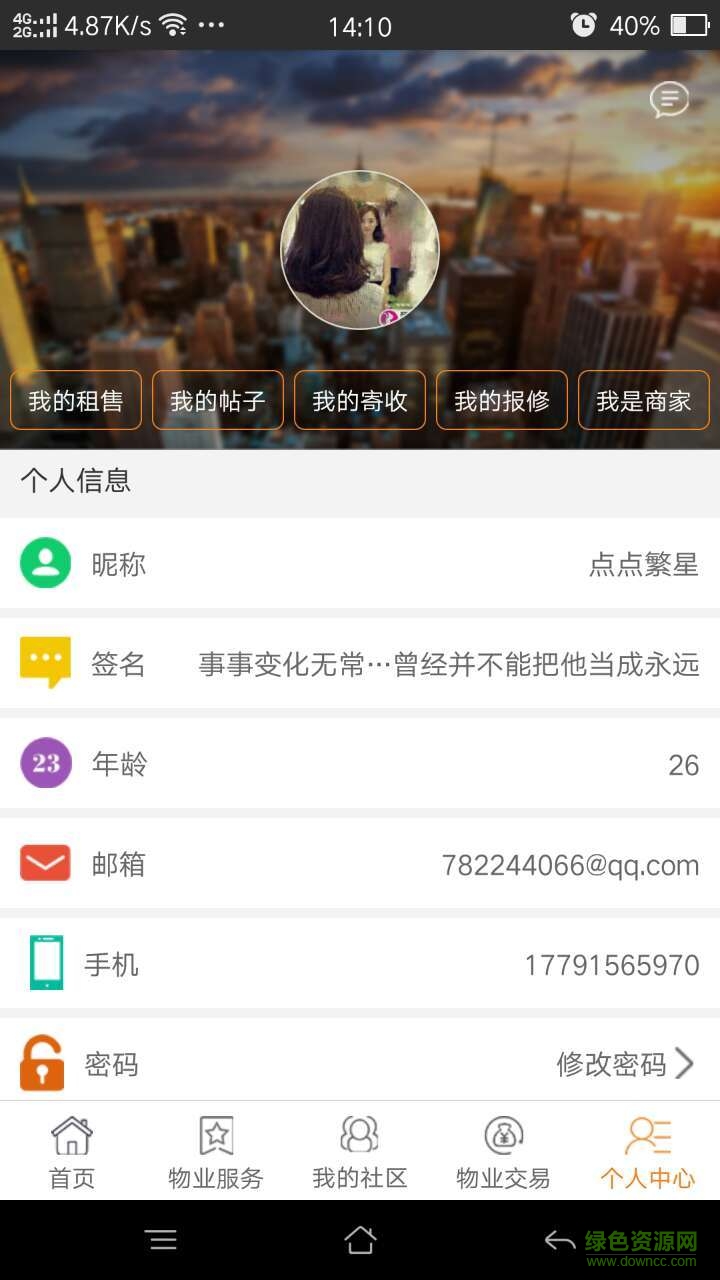The width and height of the screenshot is (720, 1280).
Task: Tap the profile avatar photo
Action: (x=360, y=250)
